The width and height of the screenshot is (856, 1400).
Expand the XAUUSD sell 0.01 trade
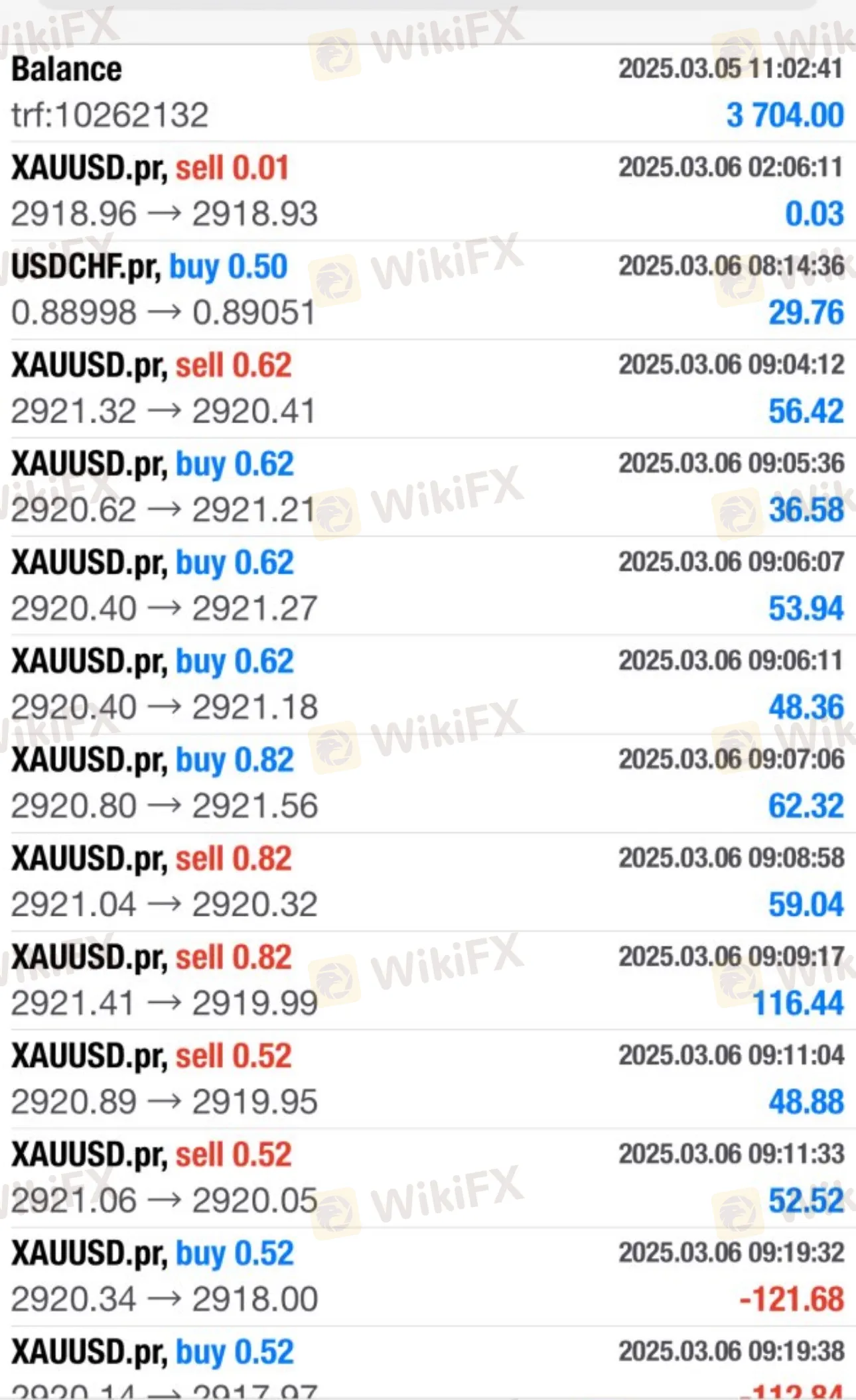[x=427, y=191]
